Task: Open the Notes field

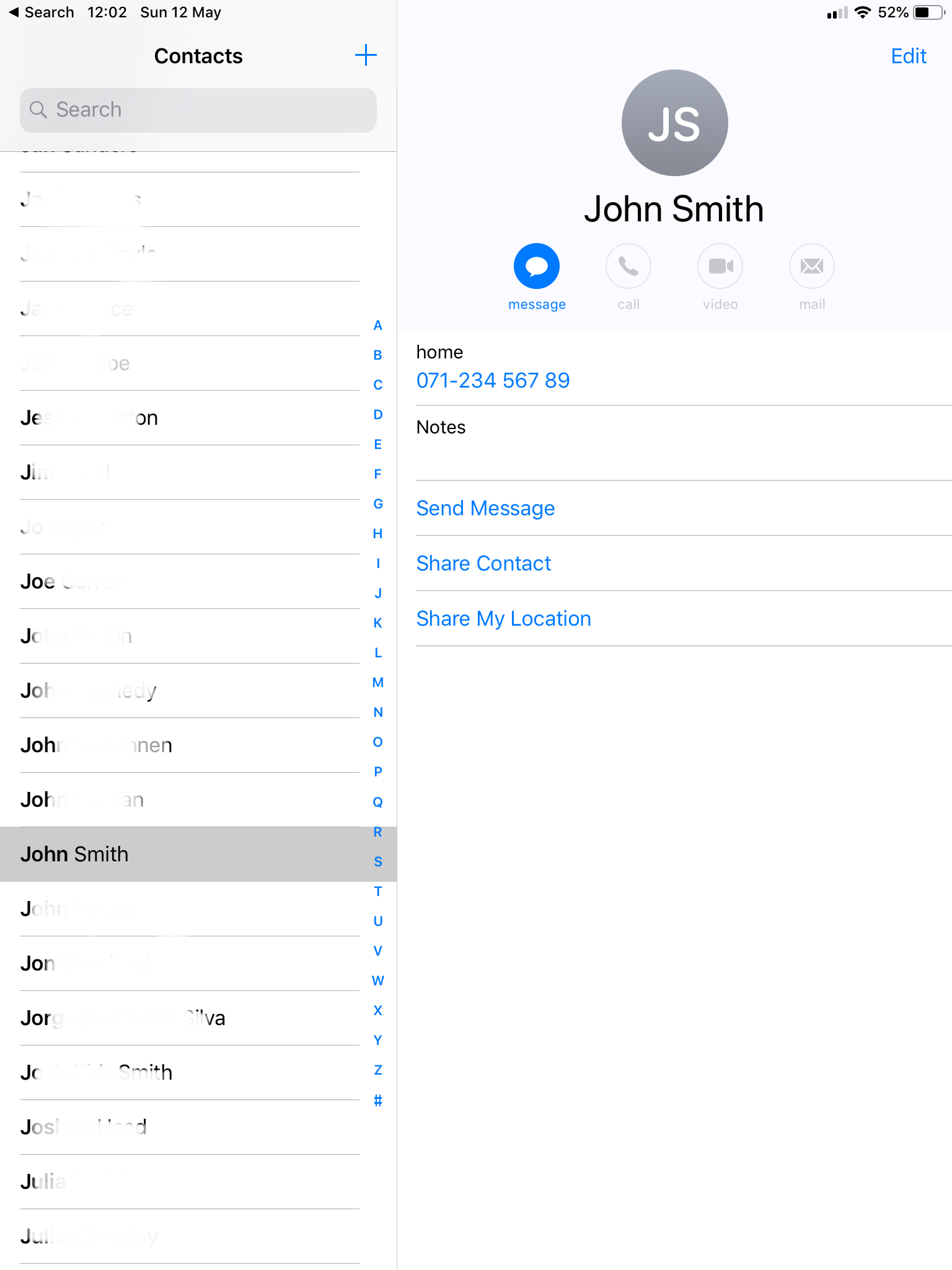Action: (x=682, y=442)
